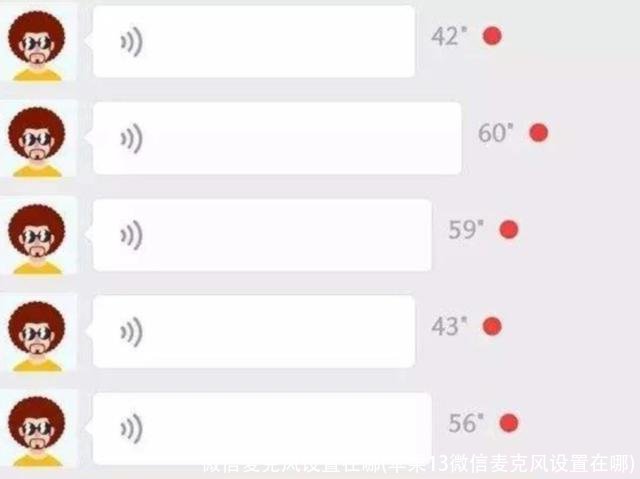Play the 42-second voice message
The width and height of the screenshot is (640, 479).
[x=253, y=42]
